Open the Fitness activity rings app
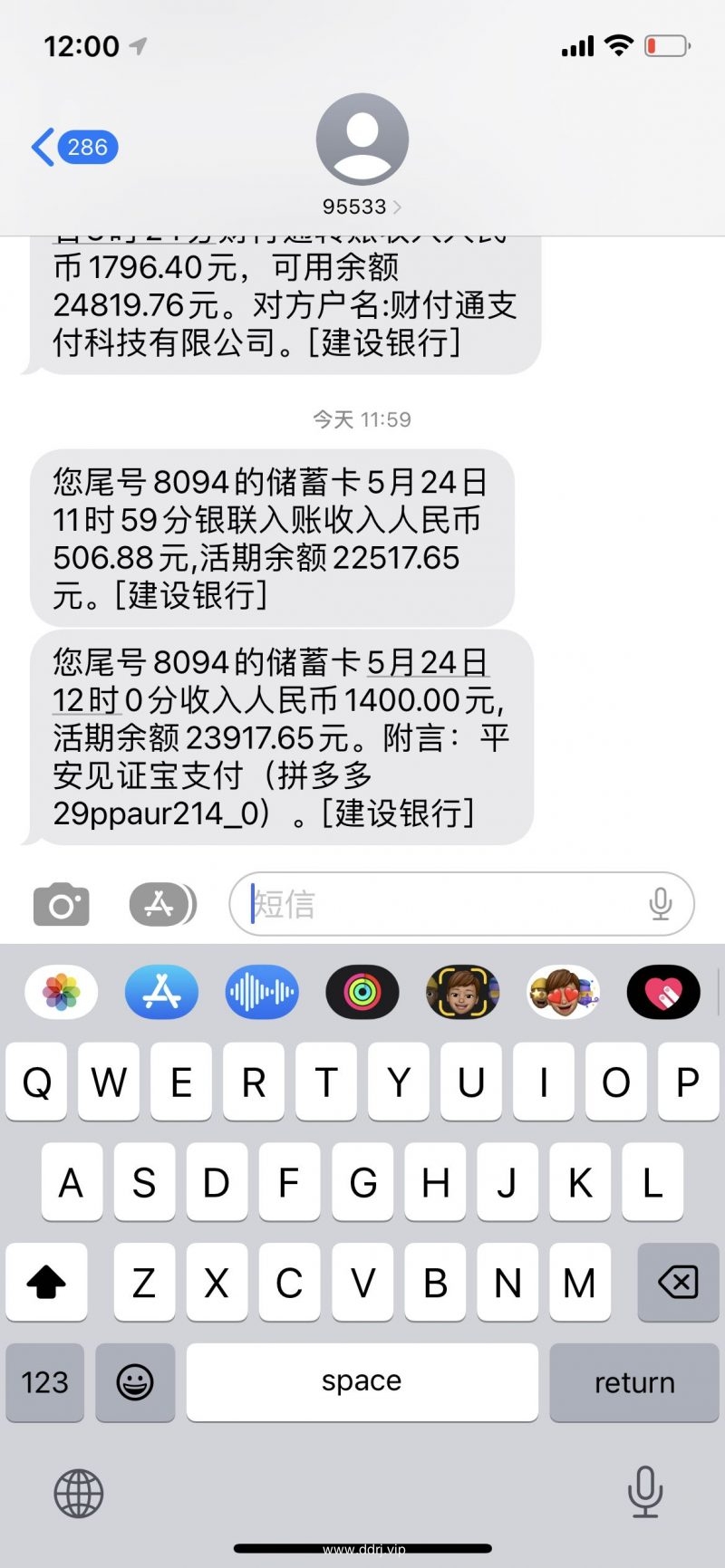 [x=362, y=992]
